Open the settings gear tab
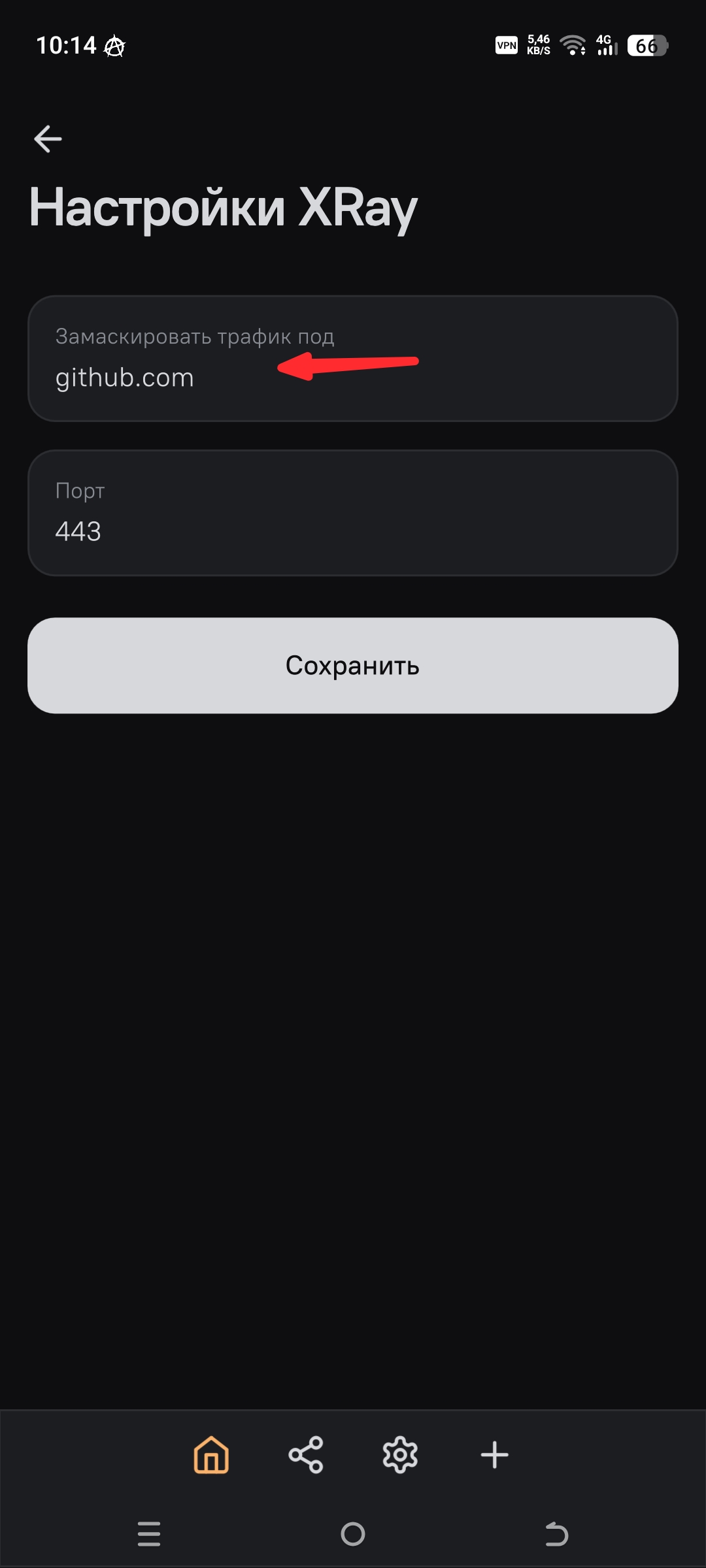The height and width of the screenshot is (1568, 706). coord(400,1454)
